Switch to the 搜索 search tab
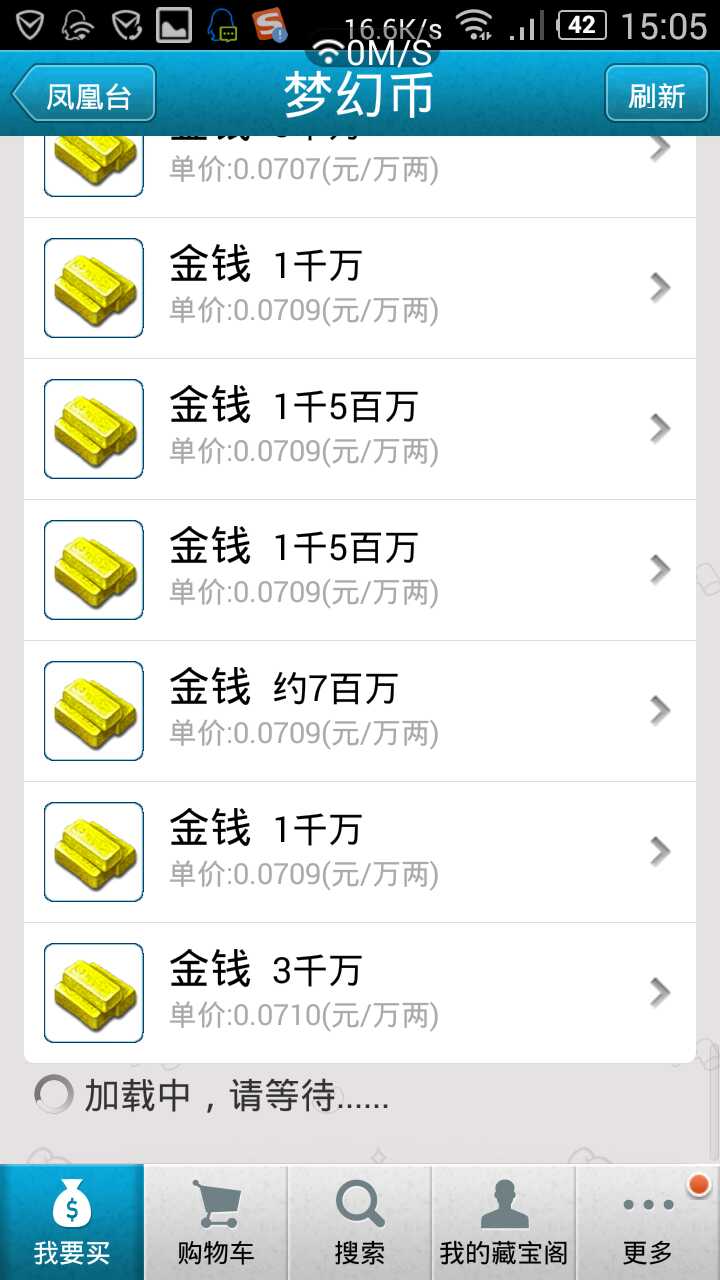The width and height of the screenshot is (720, 1280). click(360, 1222)
